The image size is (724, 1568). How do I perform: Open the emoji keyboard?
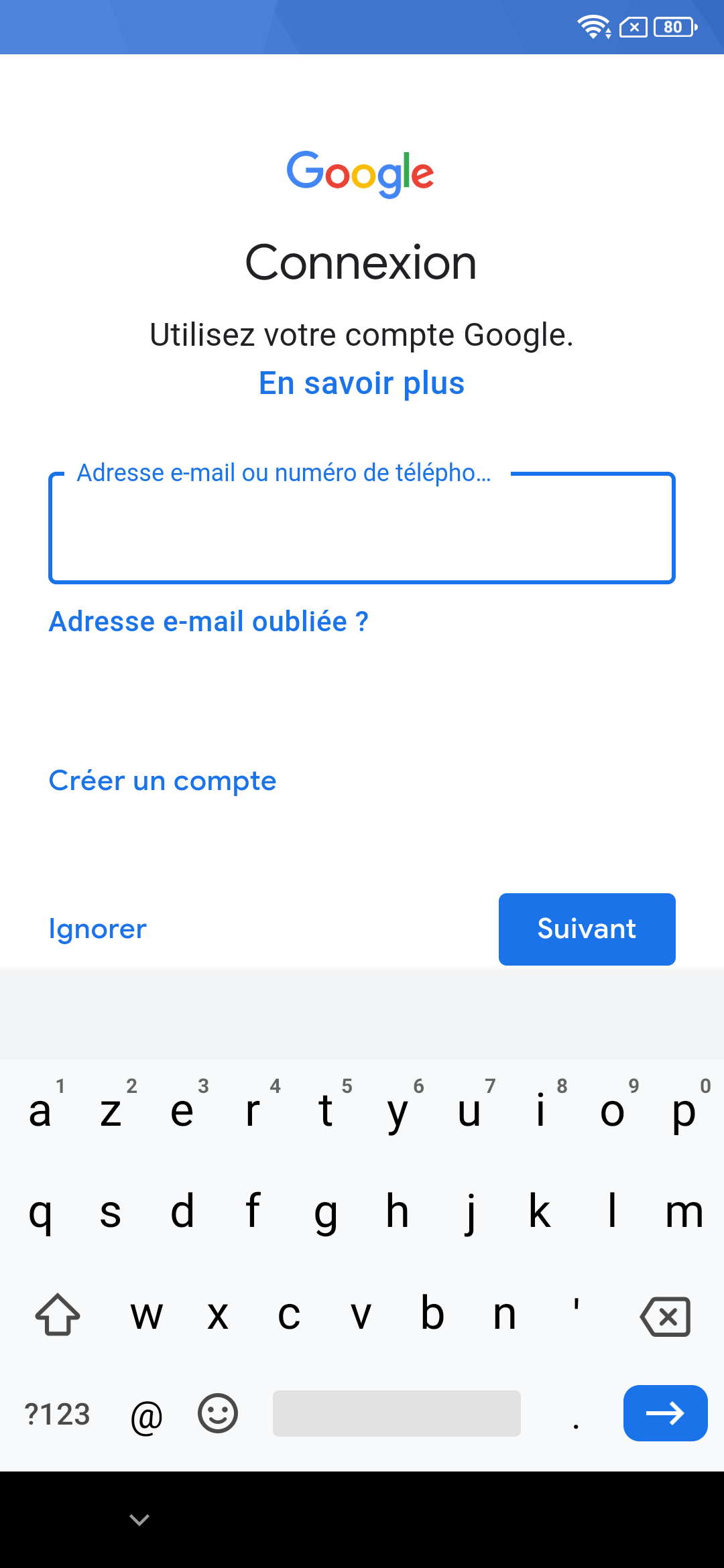point(218,1414)
